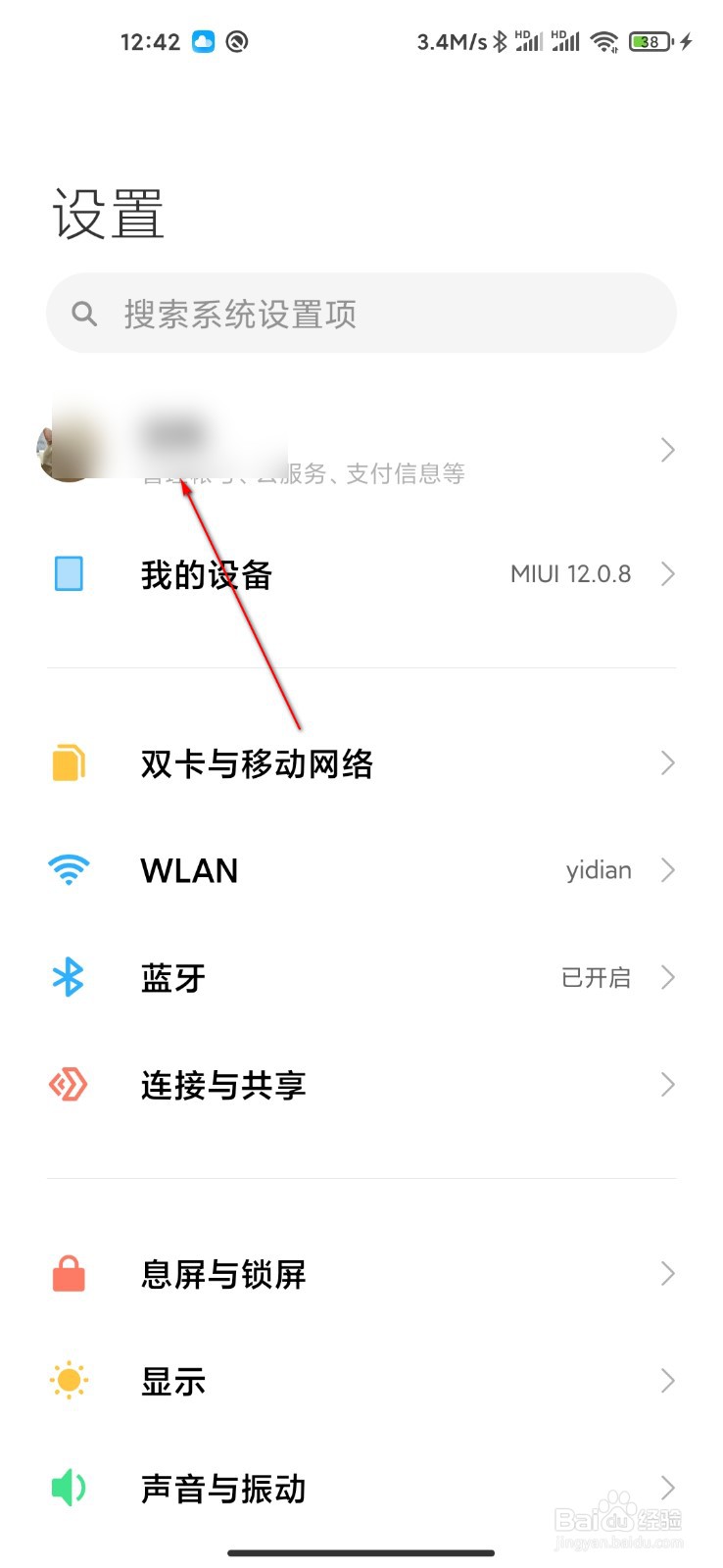
Task: Tap the orange lock icon for 息屏与锁屏
Action: click(x=69, y=1274)
